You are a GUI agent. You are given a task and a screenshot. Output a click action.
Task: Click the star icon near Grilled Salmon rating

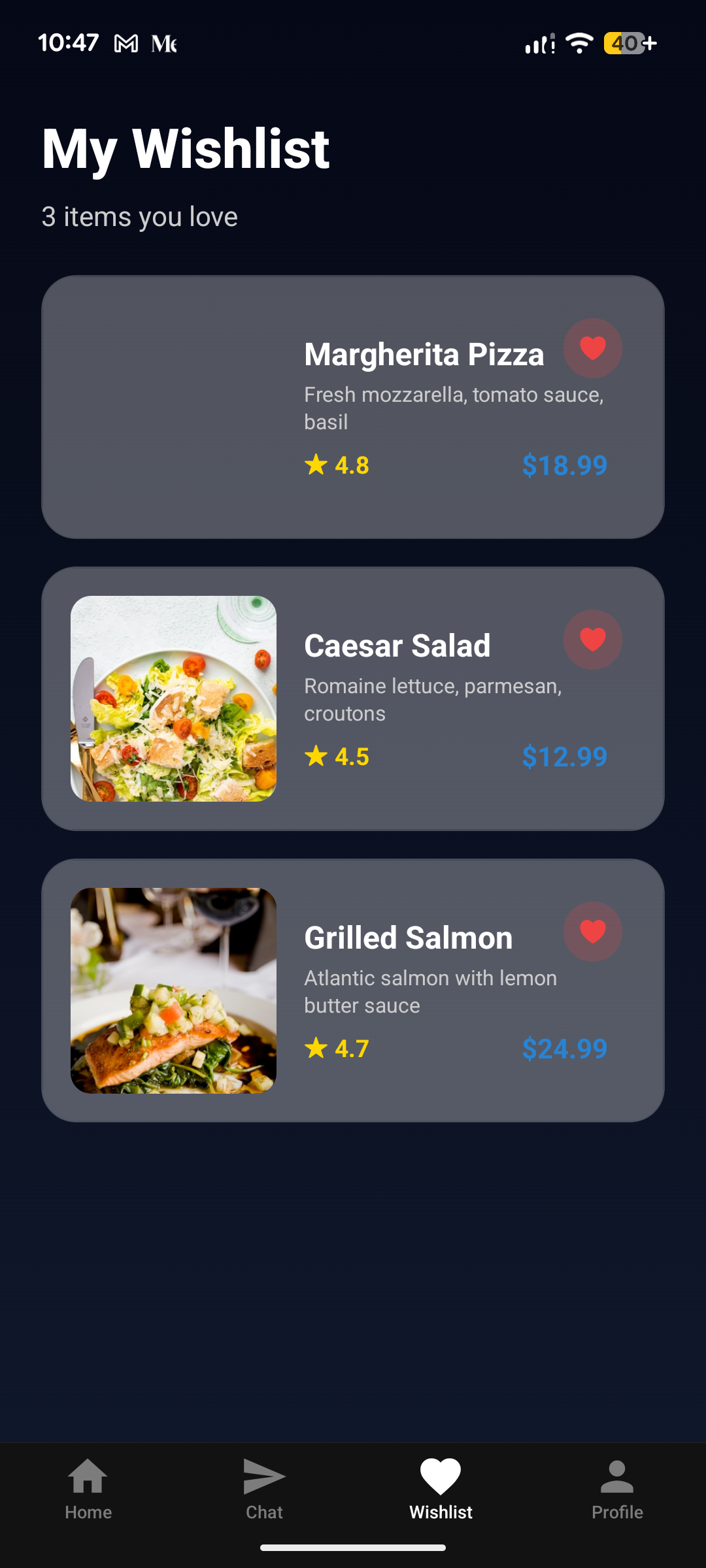(x=316, y=1047)
